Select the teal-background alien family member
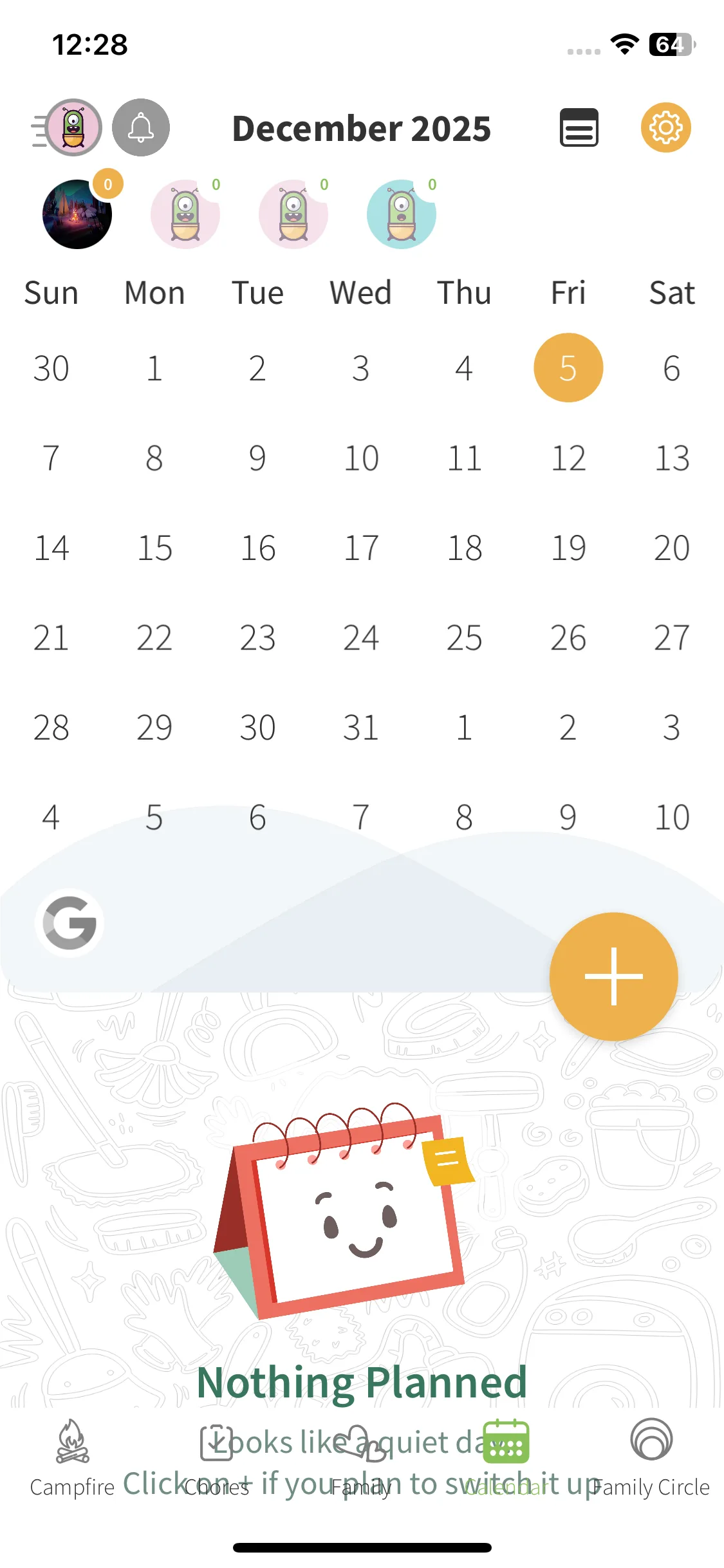 (402, 214)
